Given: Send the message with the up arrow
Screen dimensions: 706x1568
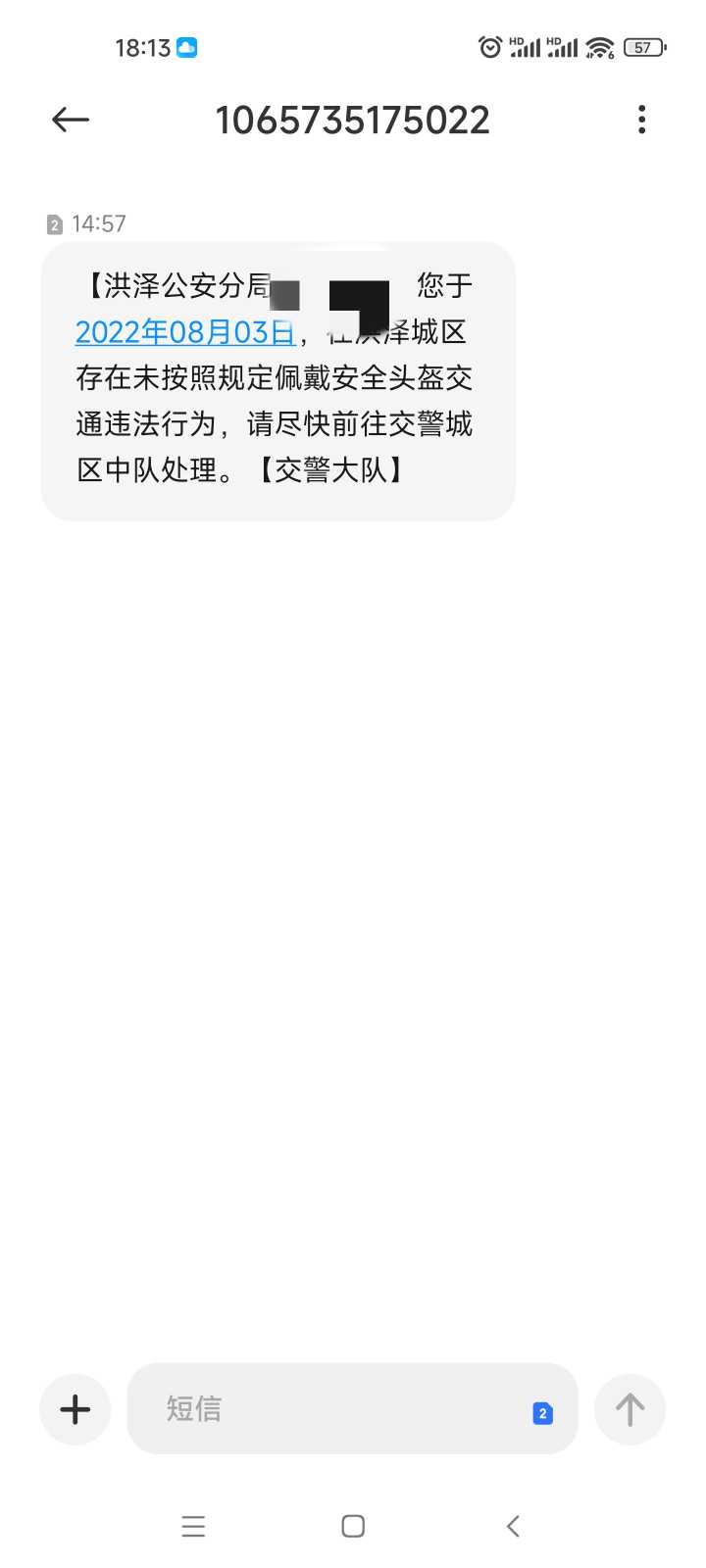Looking at the screenshot, I should (x=630, y=1409).
